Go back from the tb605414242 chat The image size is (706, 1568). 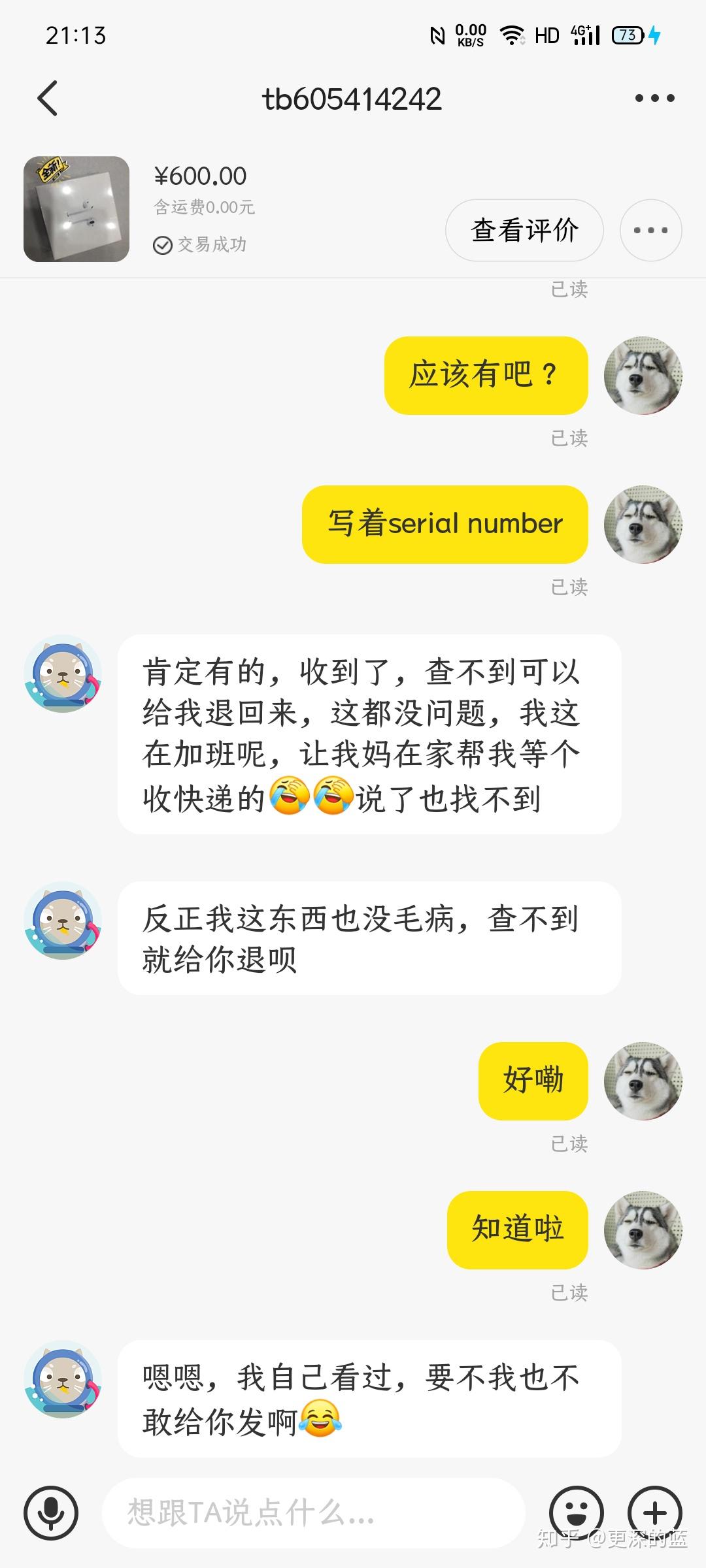48,99
